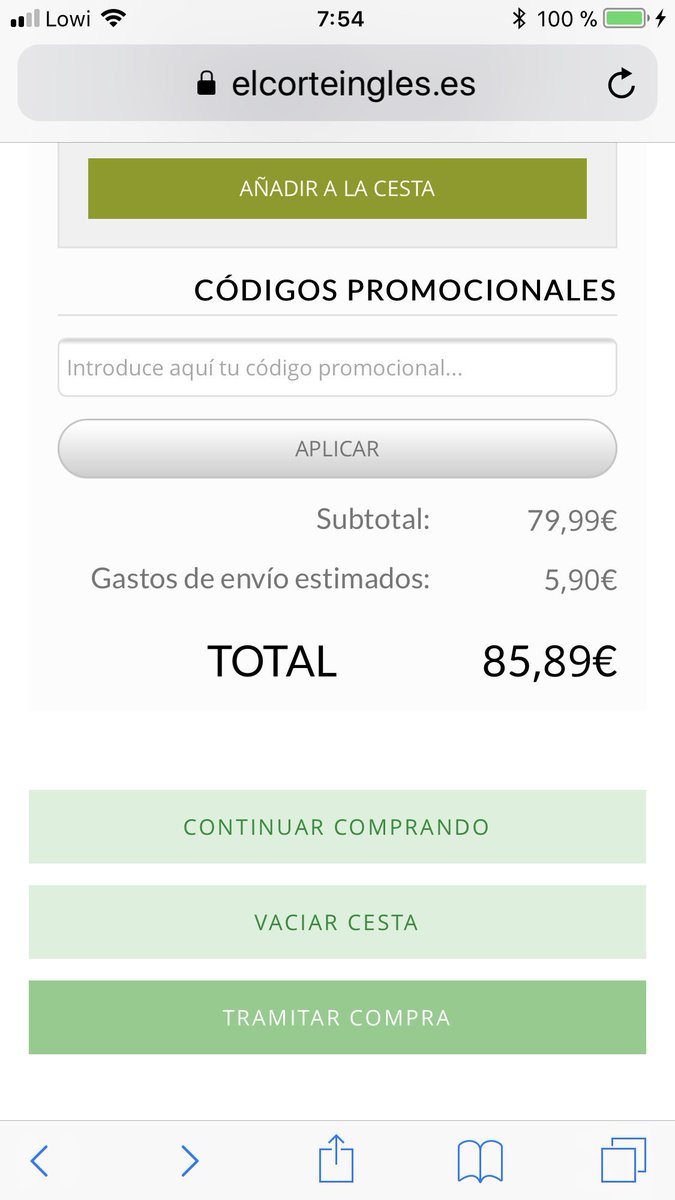This screenshot has height=1200, width=675.
Task: Focus the promotional code input field
Action: click(337, 368)
